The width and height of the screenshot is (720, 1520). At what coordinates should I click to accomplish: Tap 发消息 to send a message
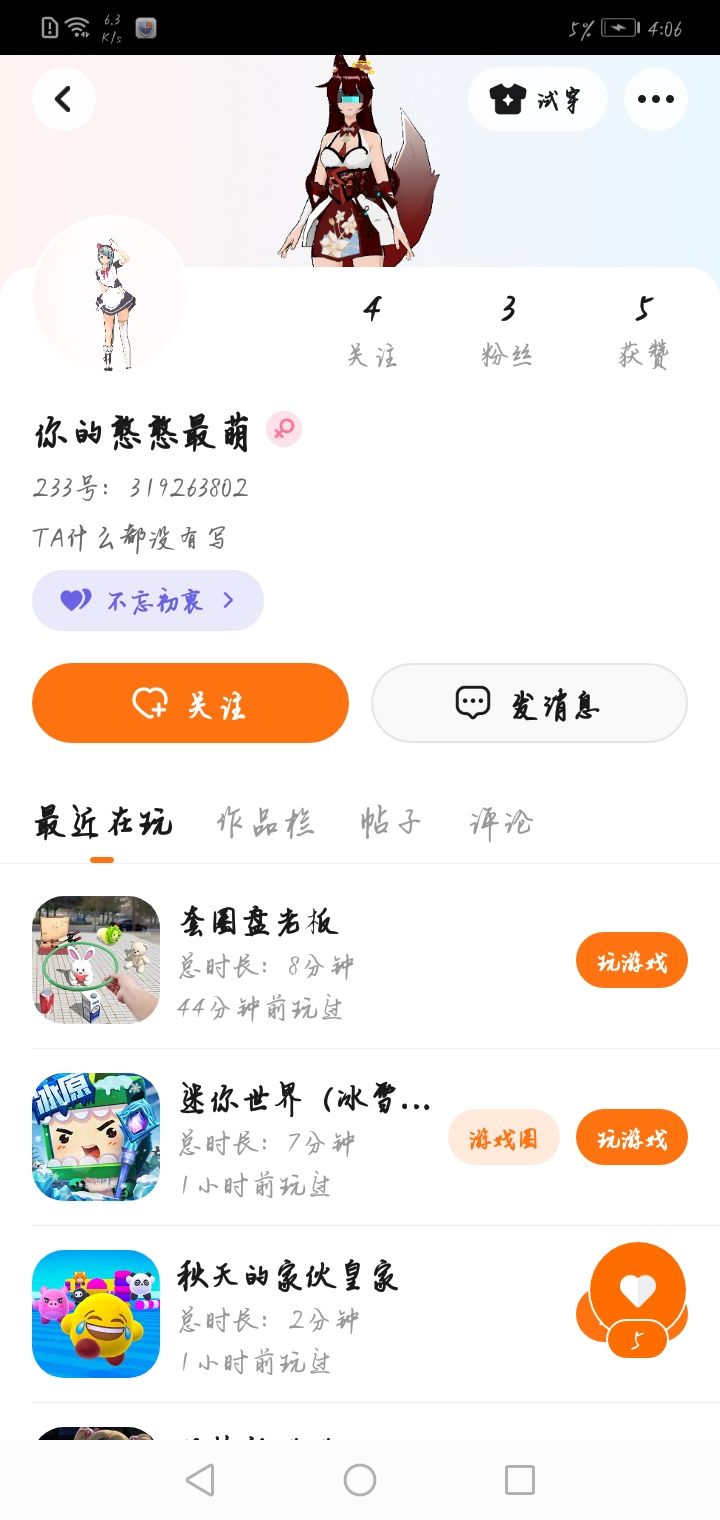click(529, 703)
